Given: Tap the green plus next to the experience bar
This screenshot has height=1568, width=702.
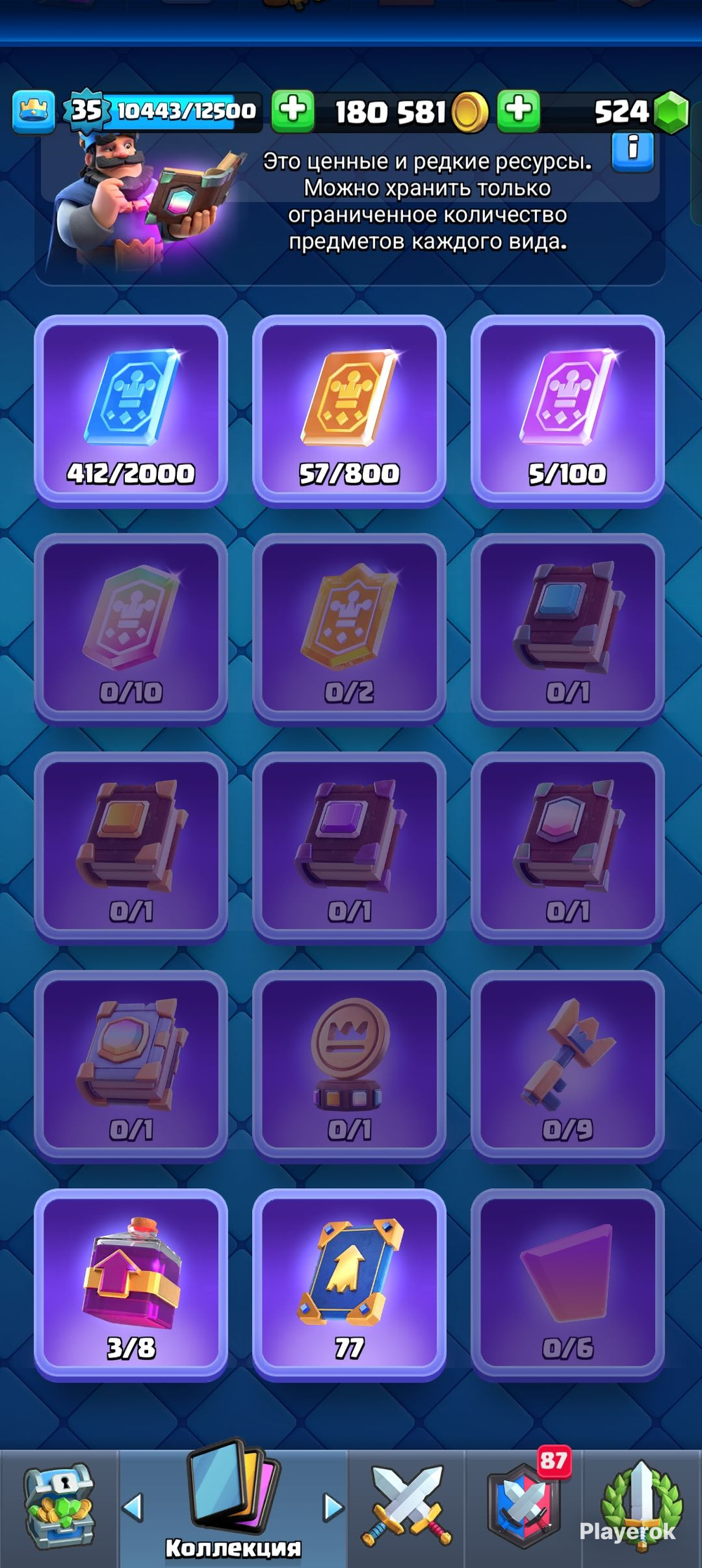Looking at the screenshot, I should pyautogui.click(x=293, y=111).
